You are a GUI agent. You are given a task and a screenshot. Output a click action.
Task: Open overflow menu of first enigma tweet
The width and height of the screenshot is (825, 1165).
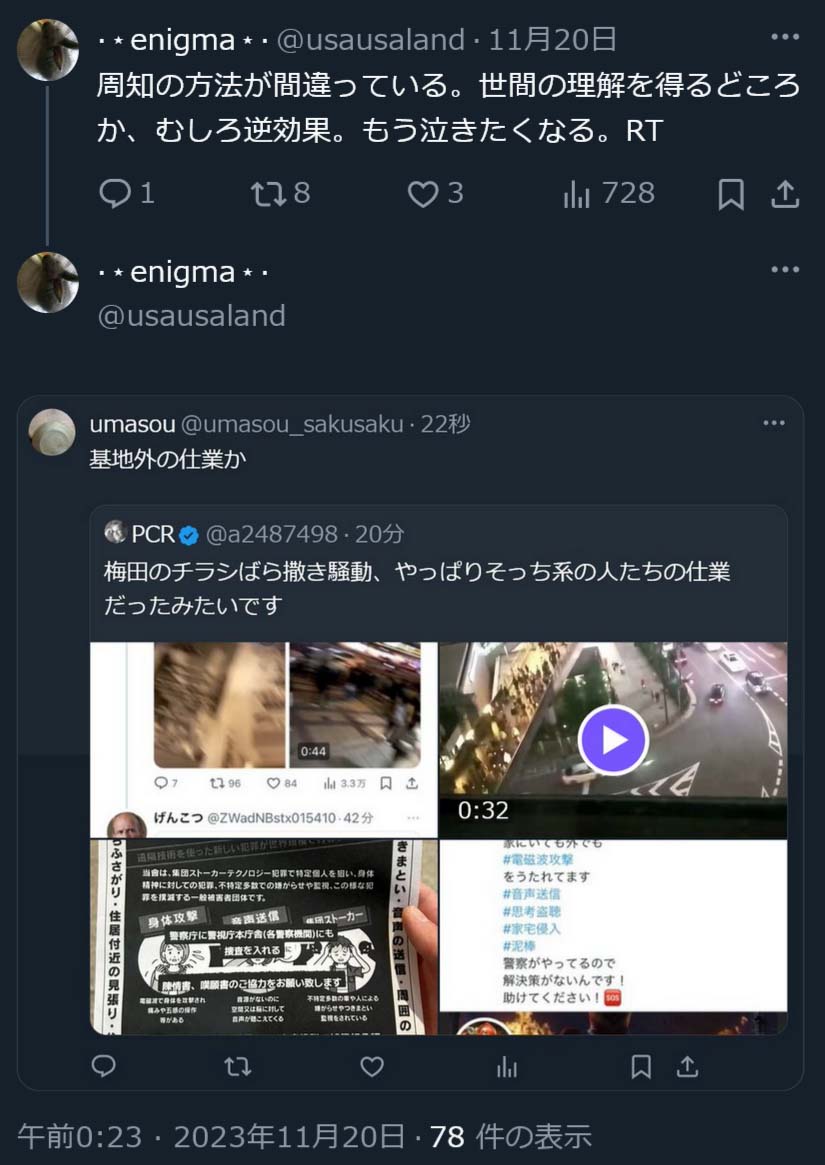[x=785, y=38]
